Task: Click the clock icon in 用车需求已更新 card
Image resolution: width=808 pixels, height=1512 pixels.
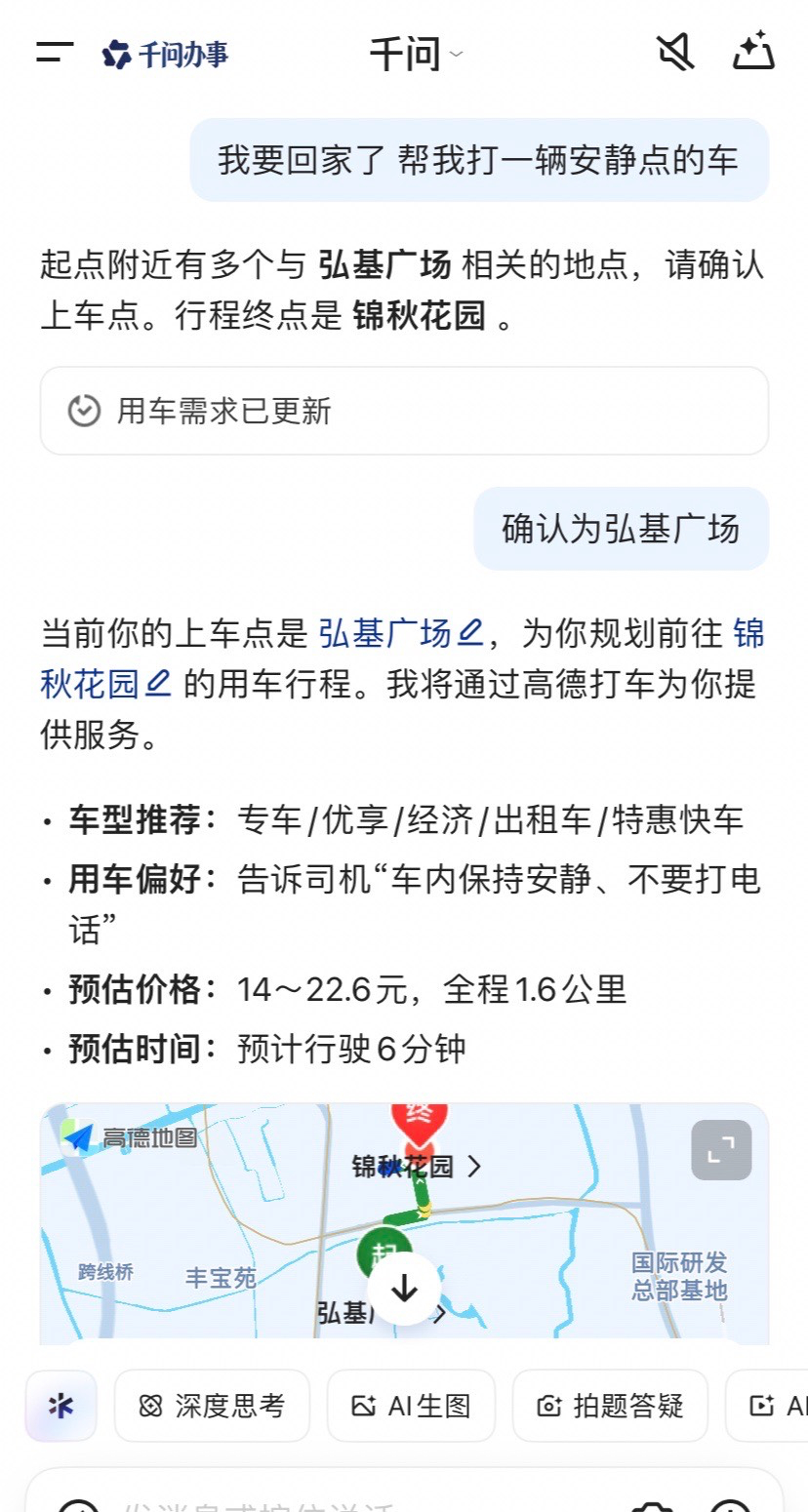Action: click(x=83, y=411)
